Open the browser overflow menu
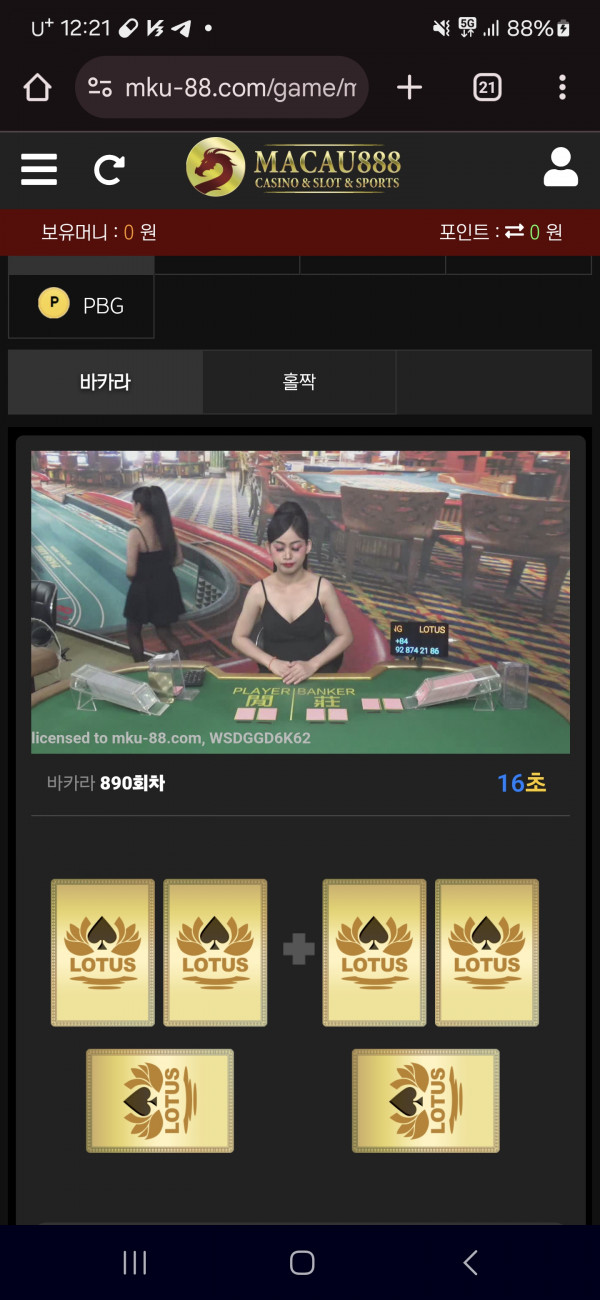 point(562,88)
